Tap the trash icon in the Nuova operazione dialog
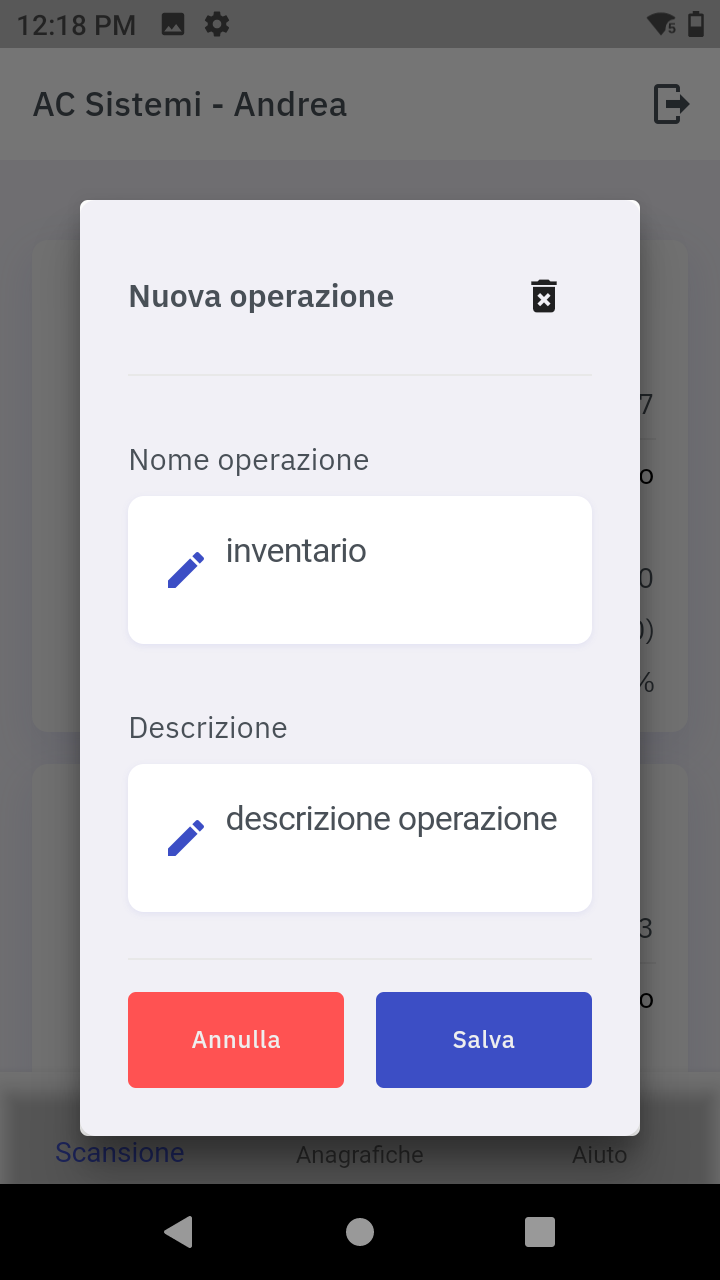This screenshot has height=1280, width=720. (x=543, y=297)
